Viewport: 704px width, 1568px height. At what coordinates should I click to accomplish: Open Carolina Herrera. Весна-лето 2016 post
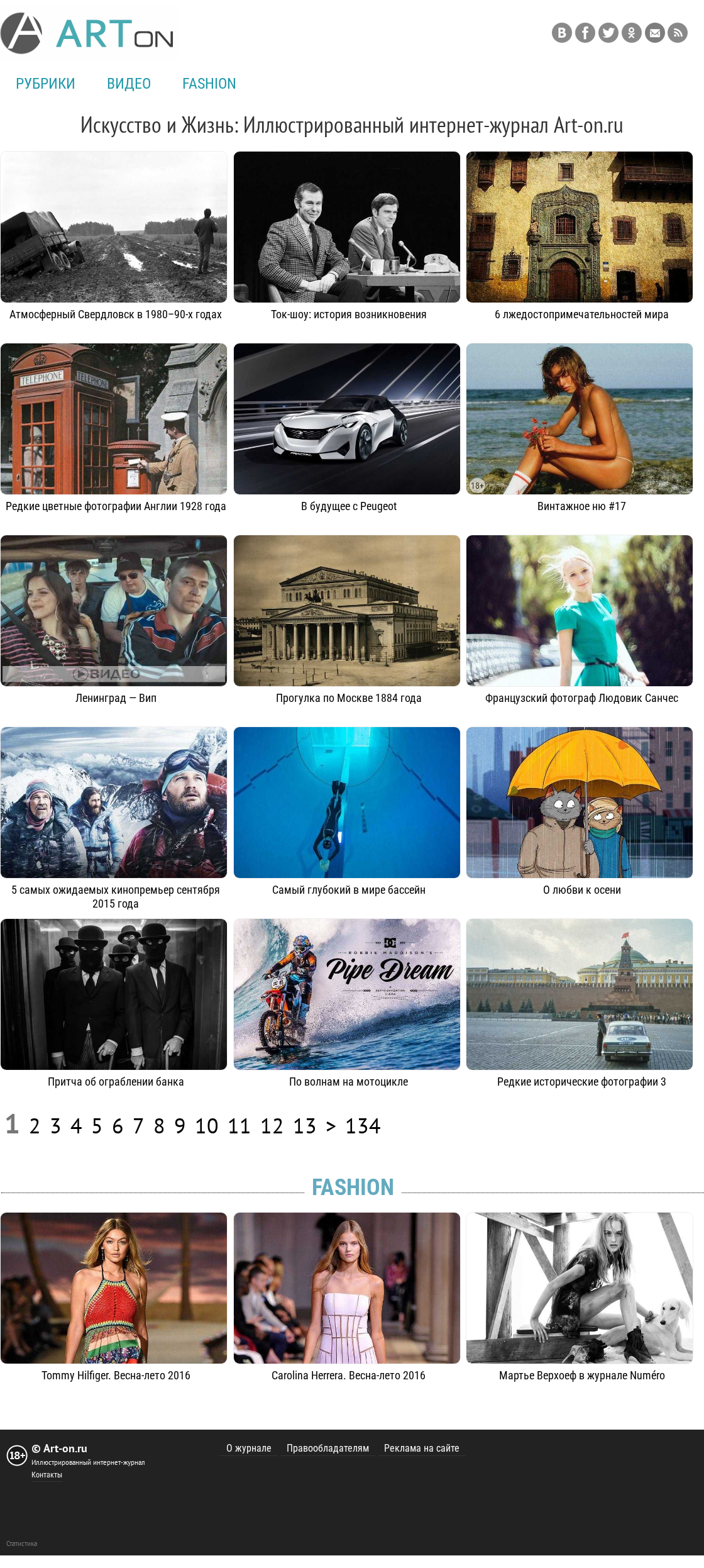point(348,1376)
